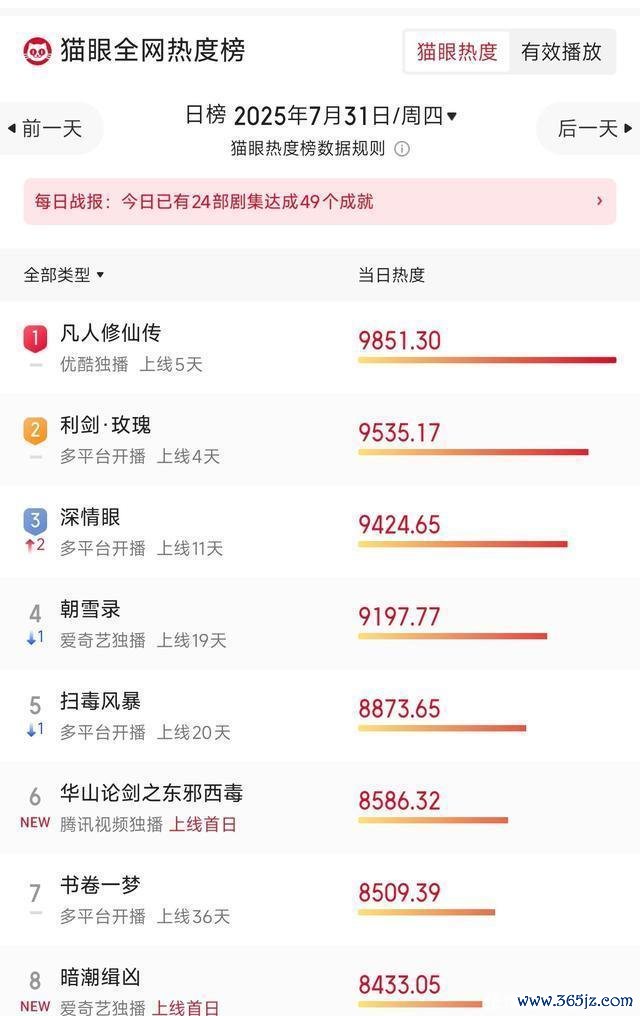
Task: Open 华山论剑之东邪西毒 details
Action: [x=151, y=794]
